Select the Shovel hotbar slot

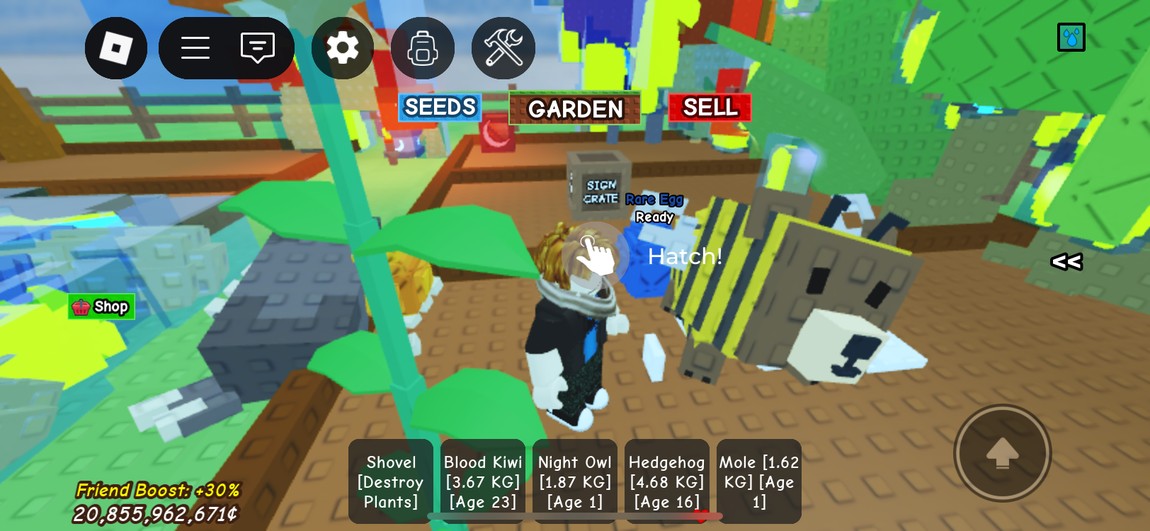(391, 481)
